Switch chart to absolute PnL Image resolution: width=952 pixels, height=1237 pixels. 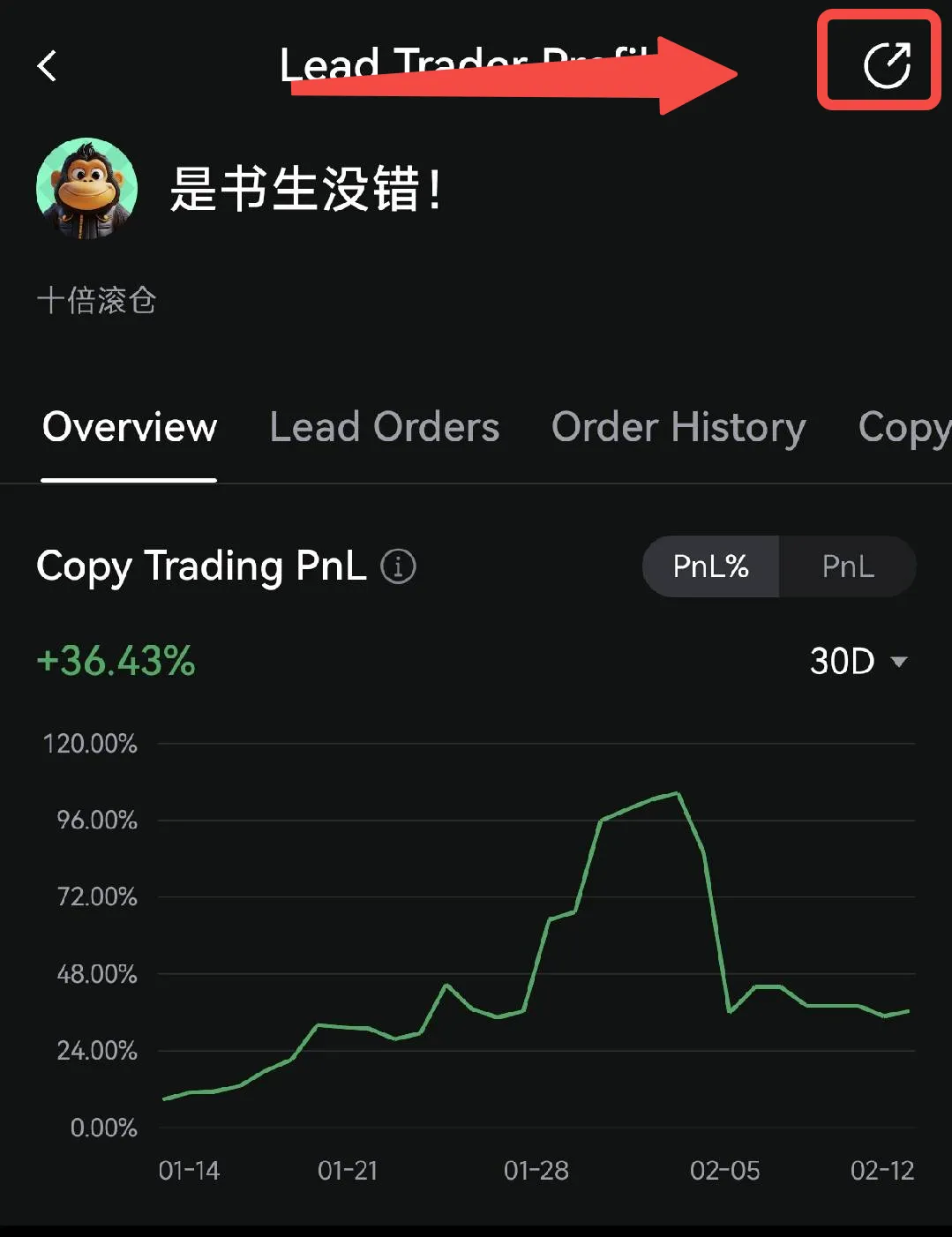coord(847,566)
